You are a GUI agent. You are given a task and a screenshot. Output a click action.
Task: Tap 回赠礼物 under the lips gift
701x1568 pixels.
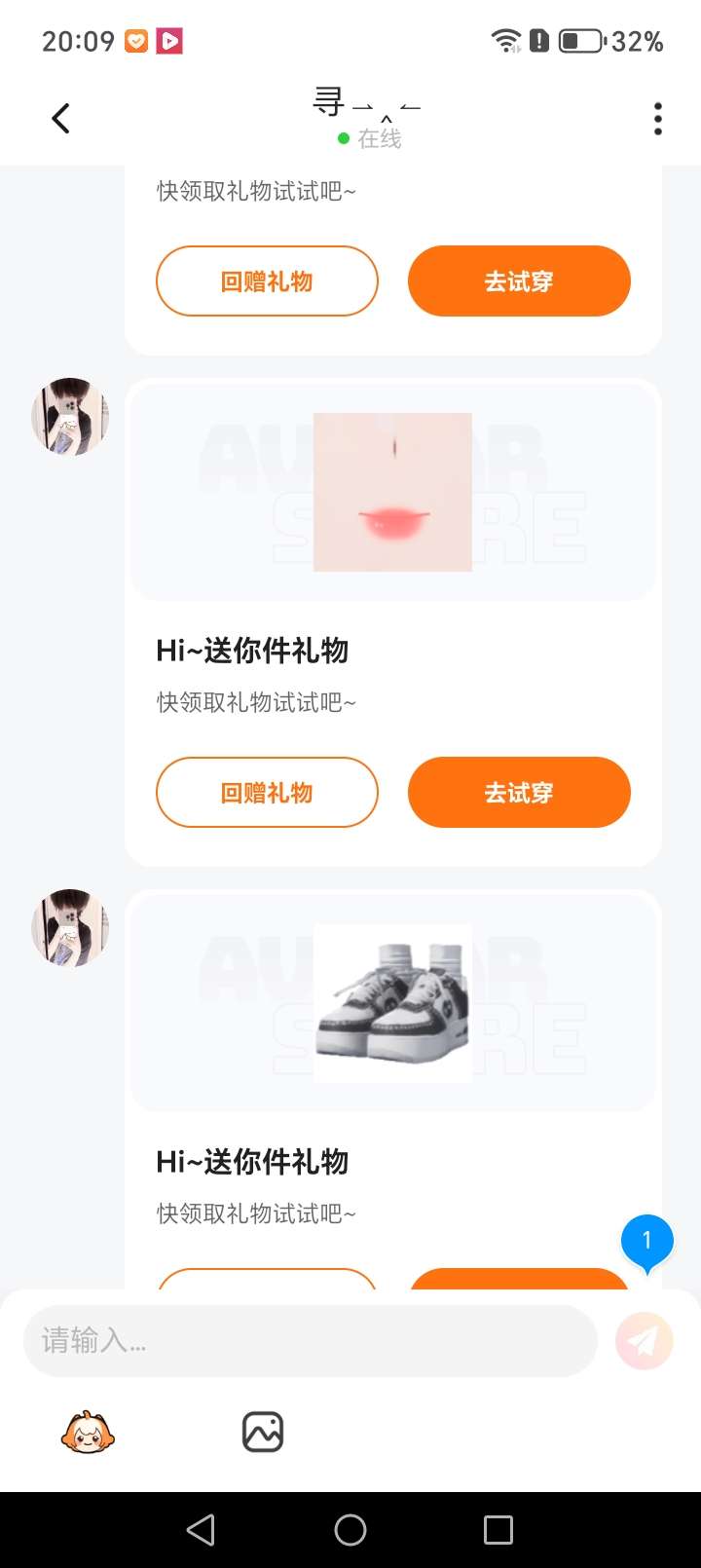coord(267,792)
